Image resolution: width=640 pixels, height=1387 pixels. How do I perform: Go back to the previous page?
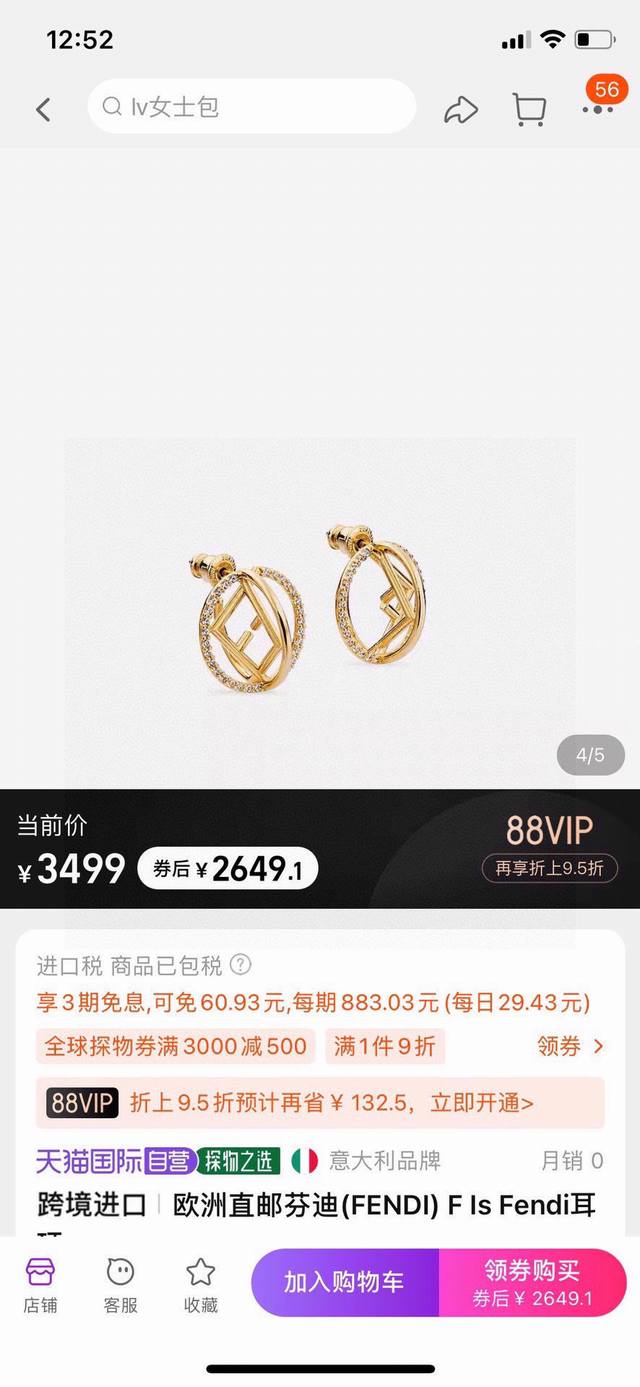(43, 109)
